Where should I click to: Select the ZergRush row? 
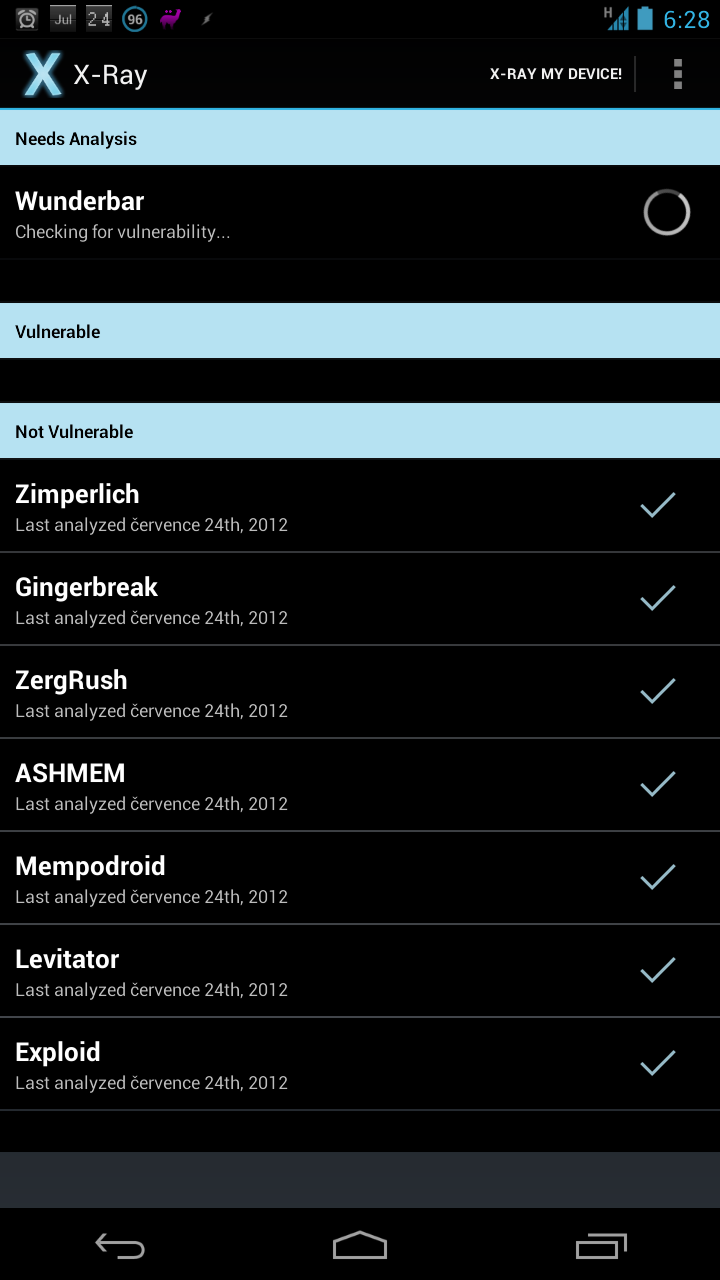click(360, 692)
